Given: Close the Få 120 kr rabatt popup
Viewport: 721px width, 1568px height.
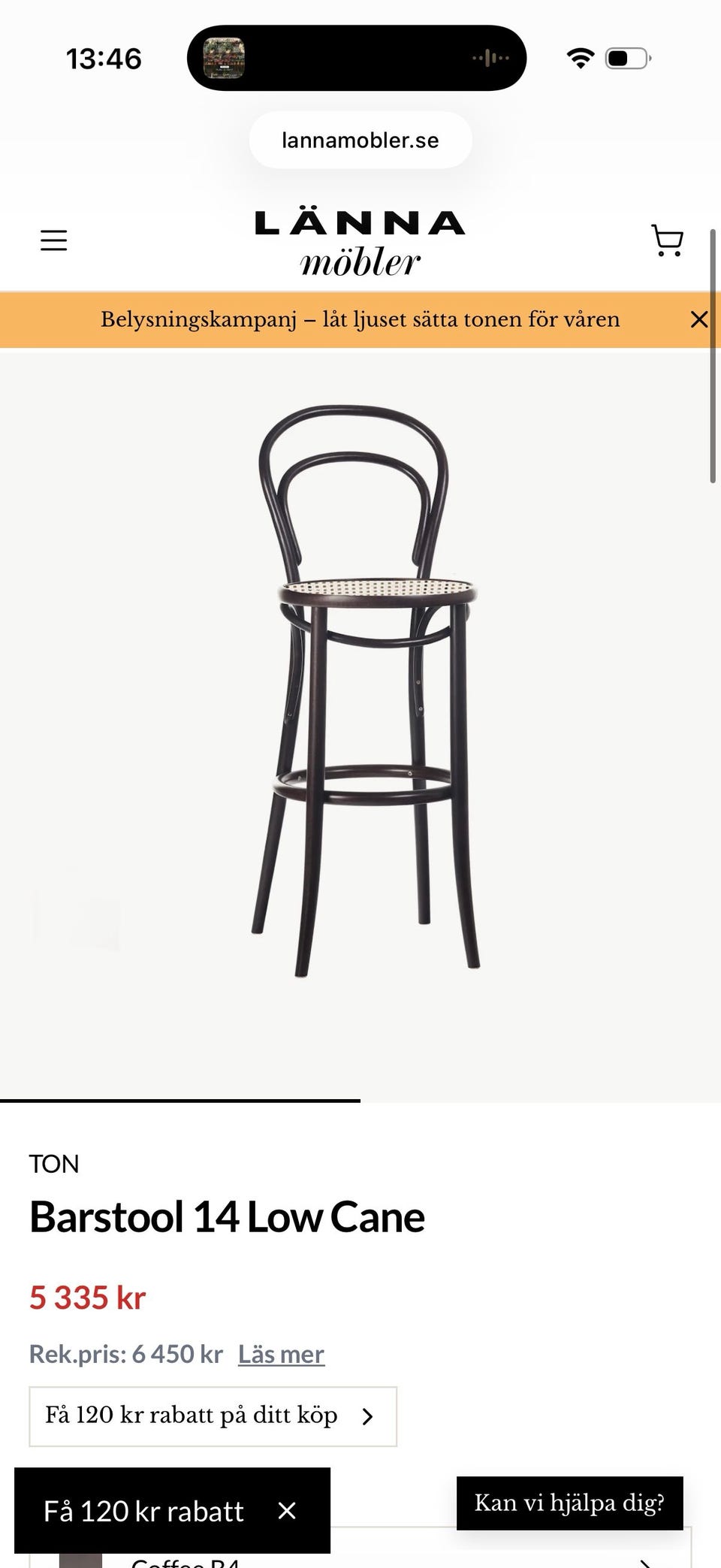Looking at the screenshot, I should 286,1512.
